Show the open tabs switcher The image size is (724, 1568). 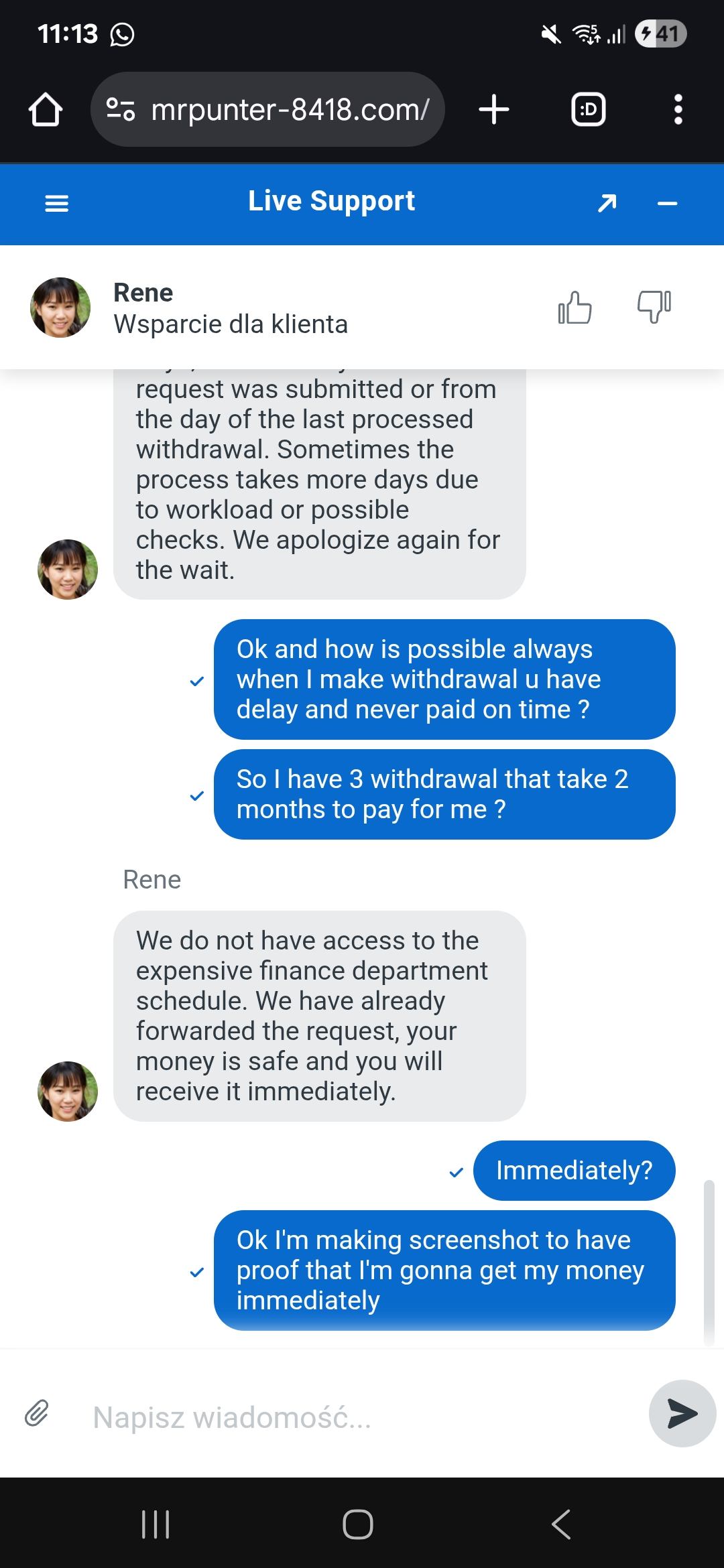588,110
